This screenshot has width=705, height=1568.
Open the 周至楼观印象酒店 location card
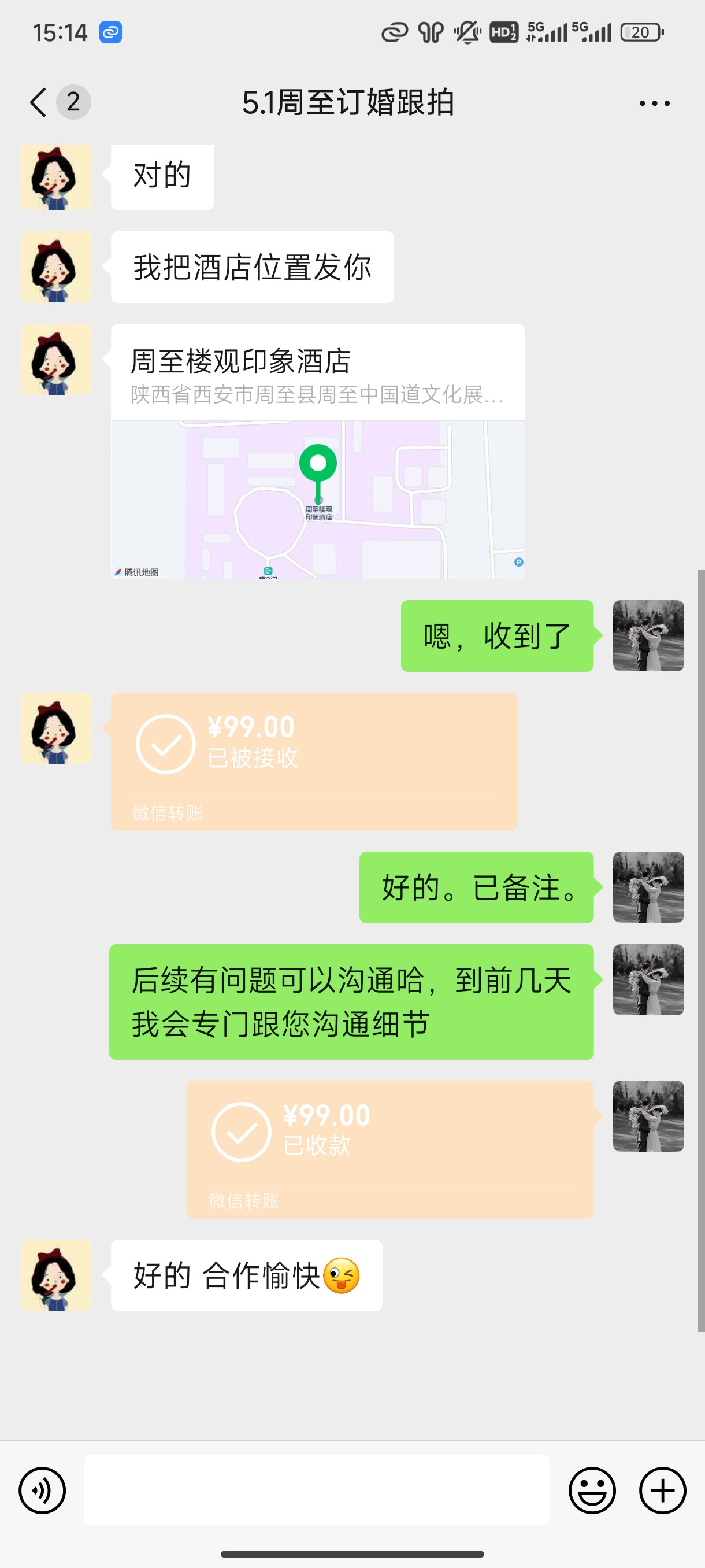tap(318, 451)
